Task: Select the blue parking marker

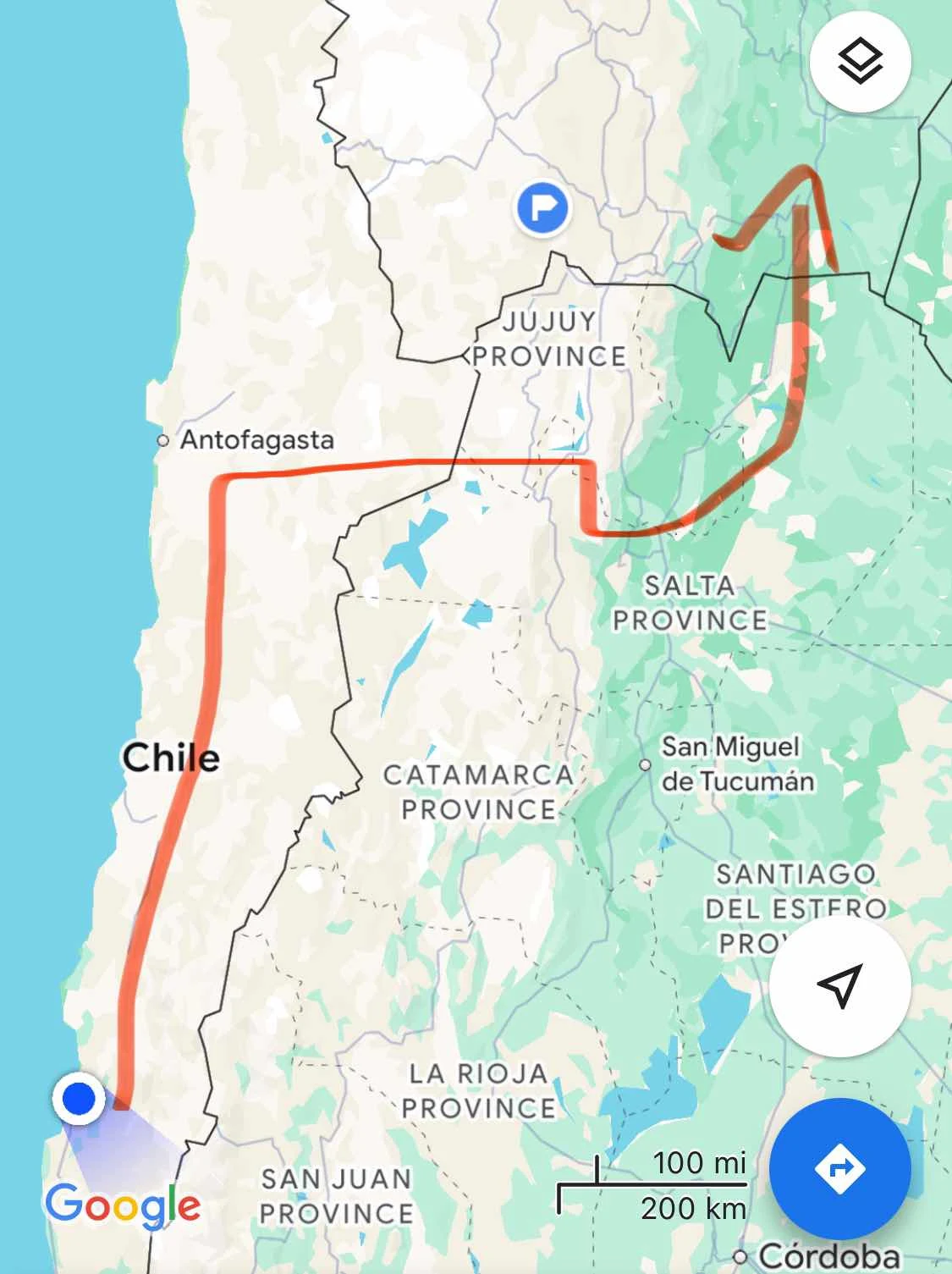Action: pyautogui.click(x=542, y=207)
